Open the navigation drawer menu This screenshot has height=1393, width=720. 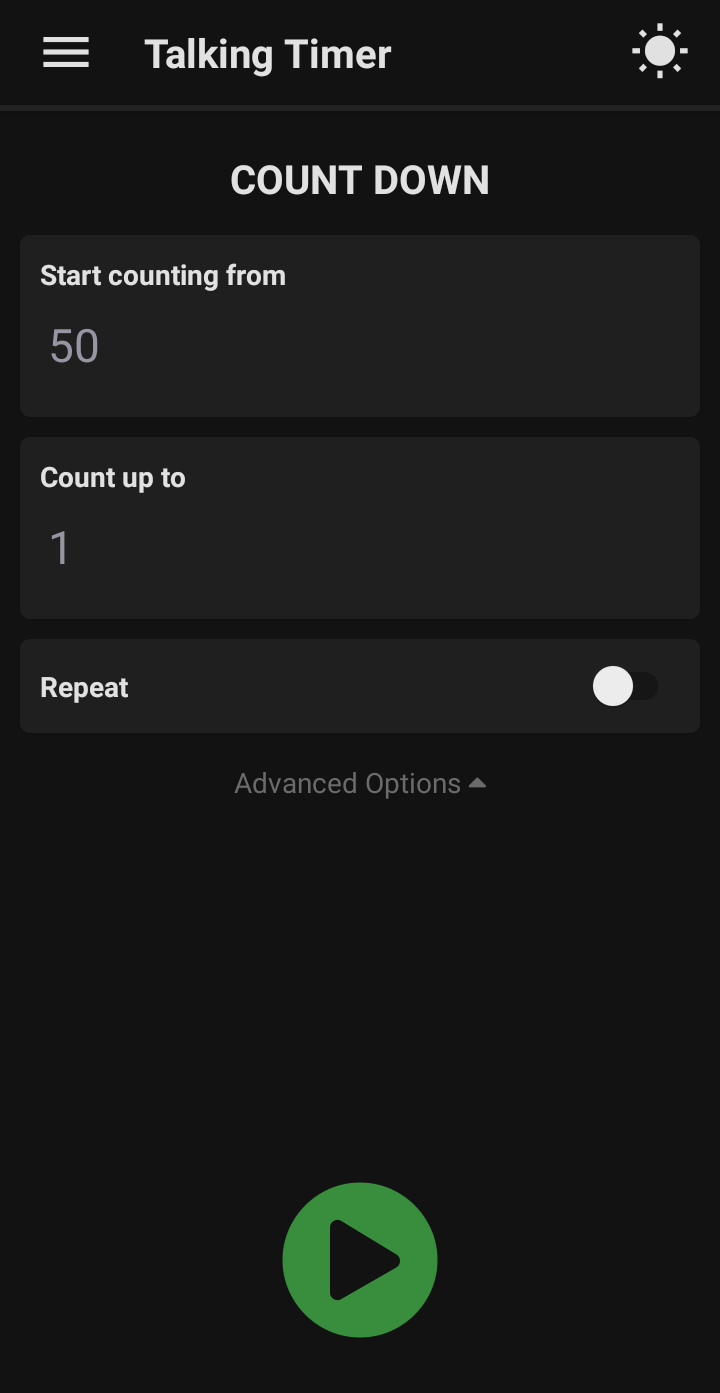click(65, 52)
